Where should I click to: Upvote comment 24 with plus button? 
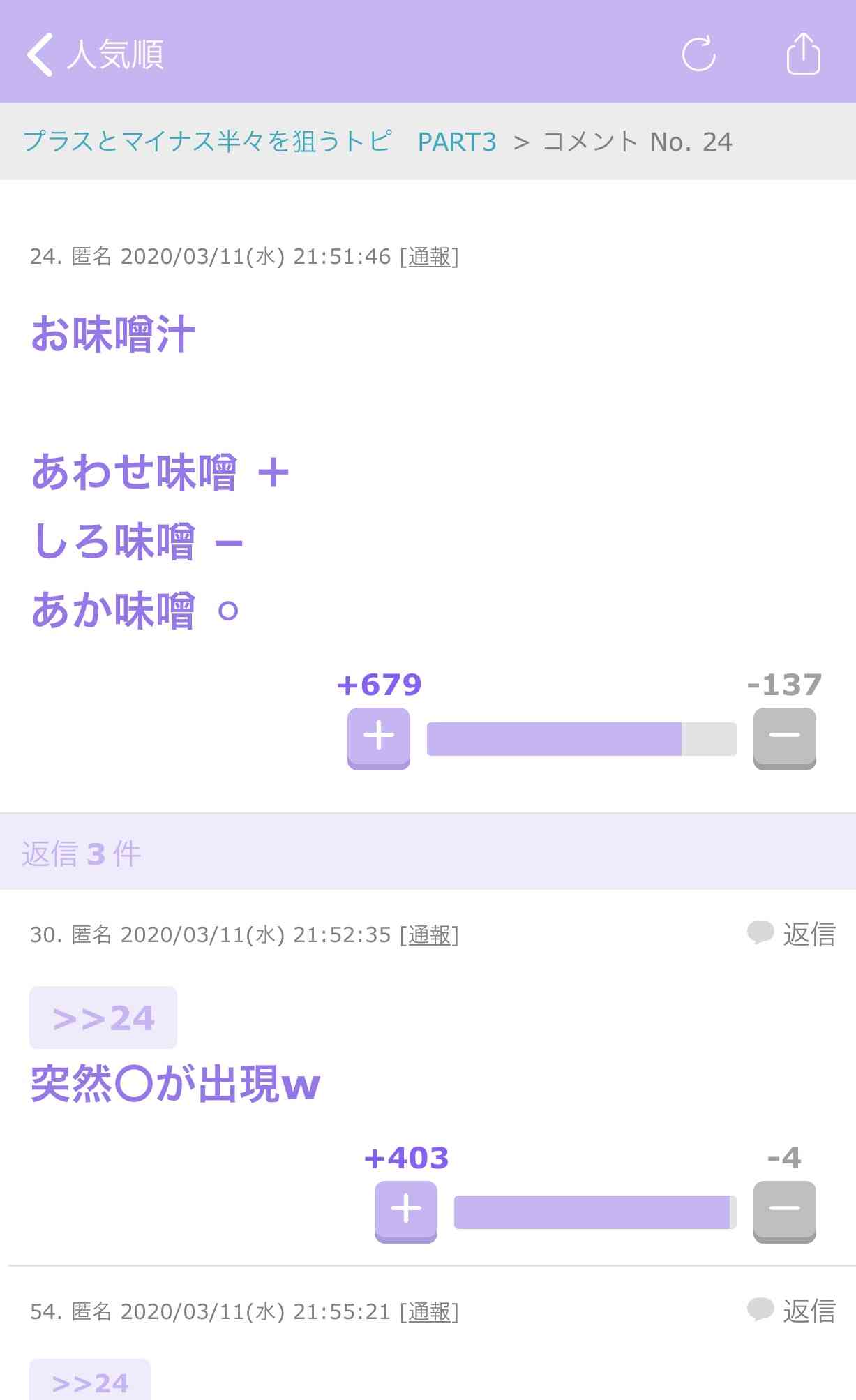(379, 738)
